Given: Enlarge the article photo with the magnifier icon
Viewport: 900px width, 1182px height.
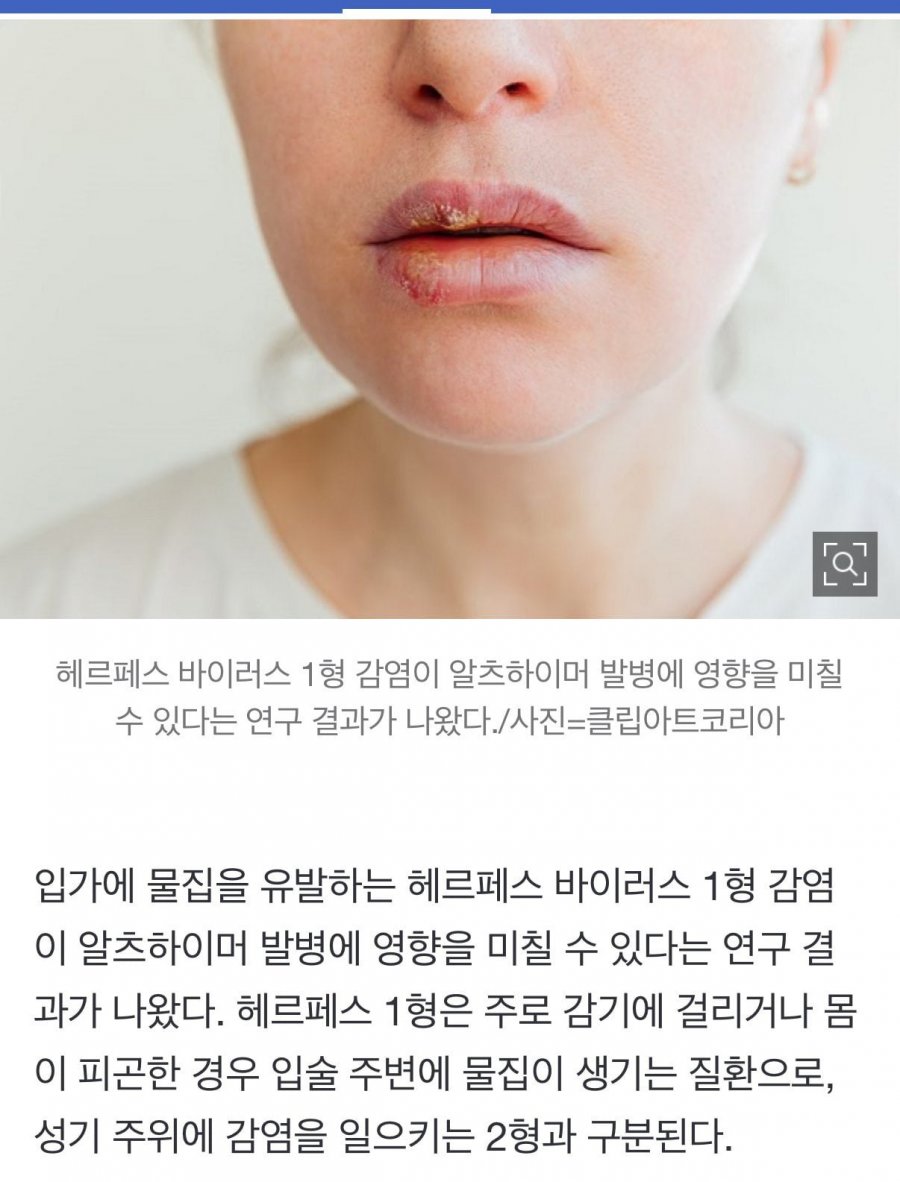Looking at the screenshot, I should click(844, 564).
